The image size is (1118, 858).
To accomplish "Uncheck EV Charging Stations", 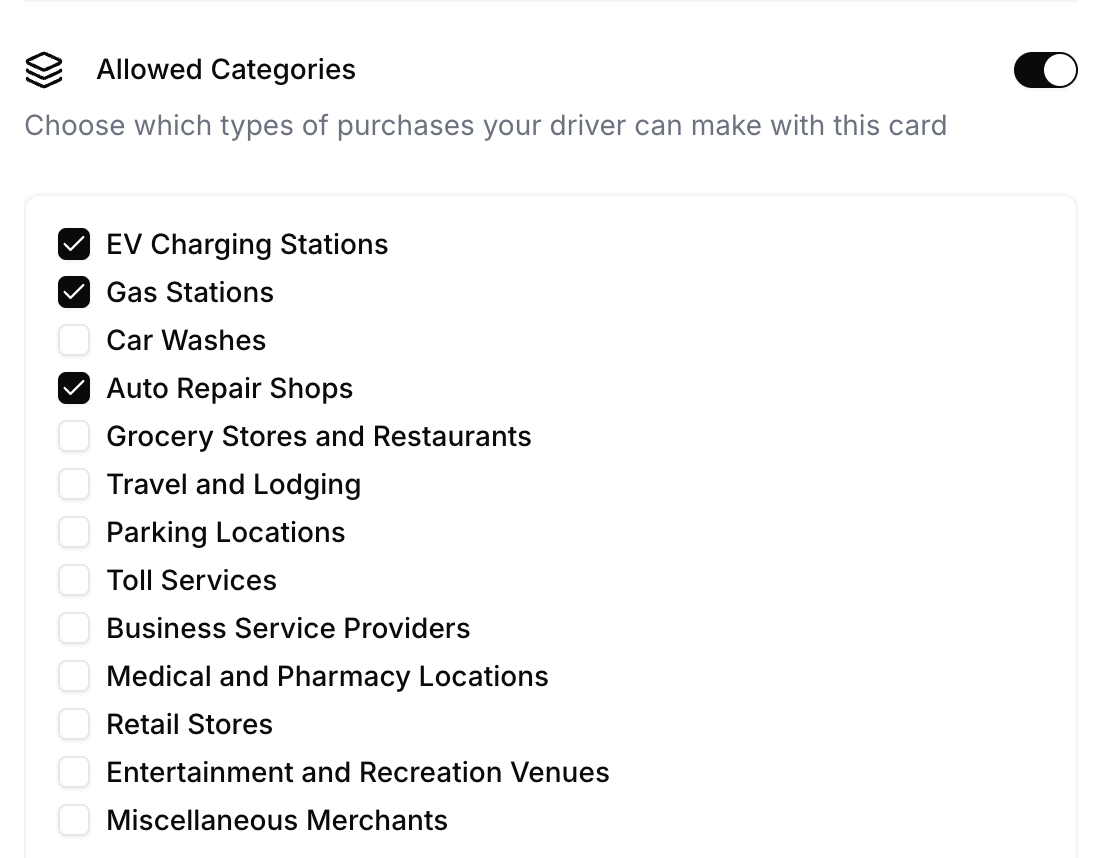I will click(x=74, y=244).
